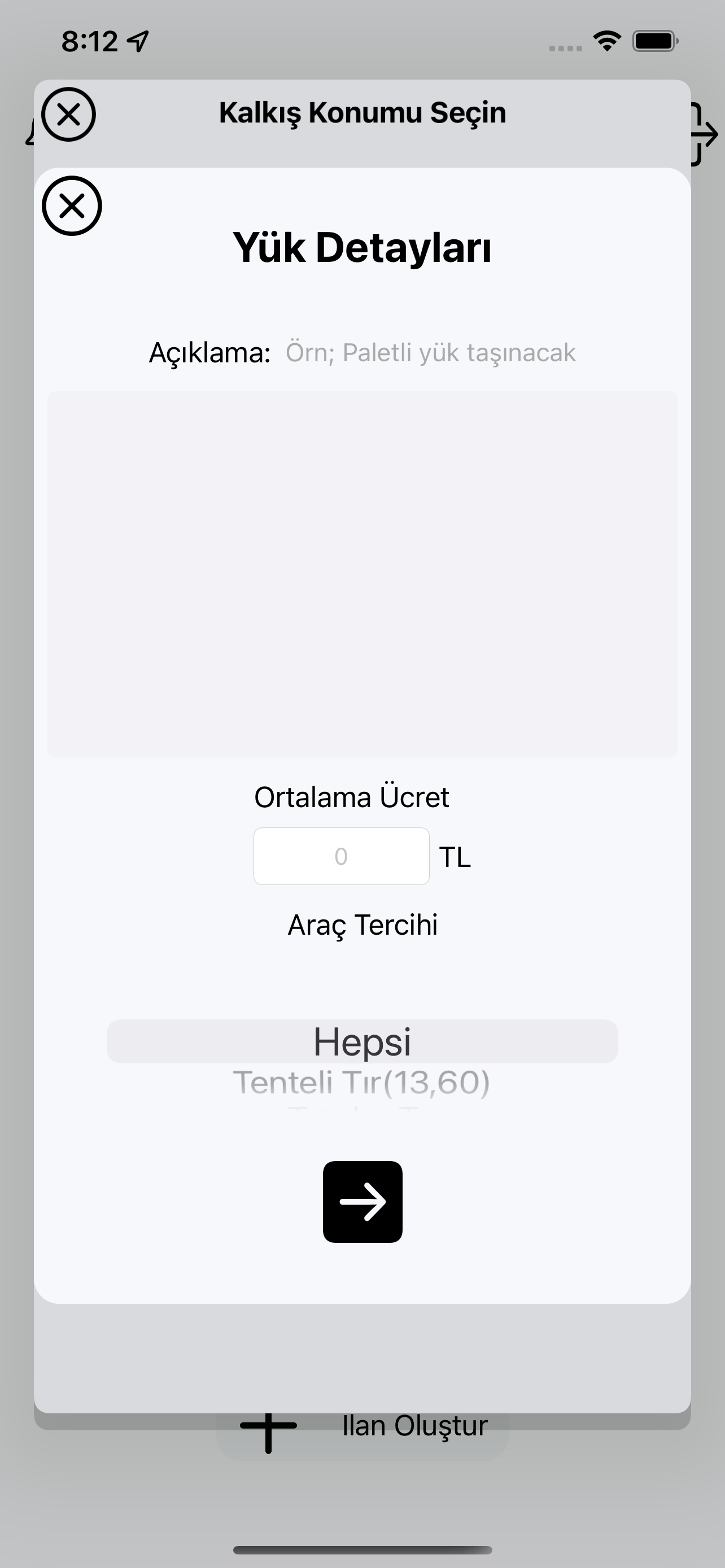Continue with the black arrow button
725x1568 pixels.
tap(362, 1202)
